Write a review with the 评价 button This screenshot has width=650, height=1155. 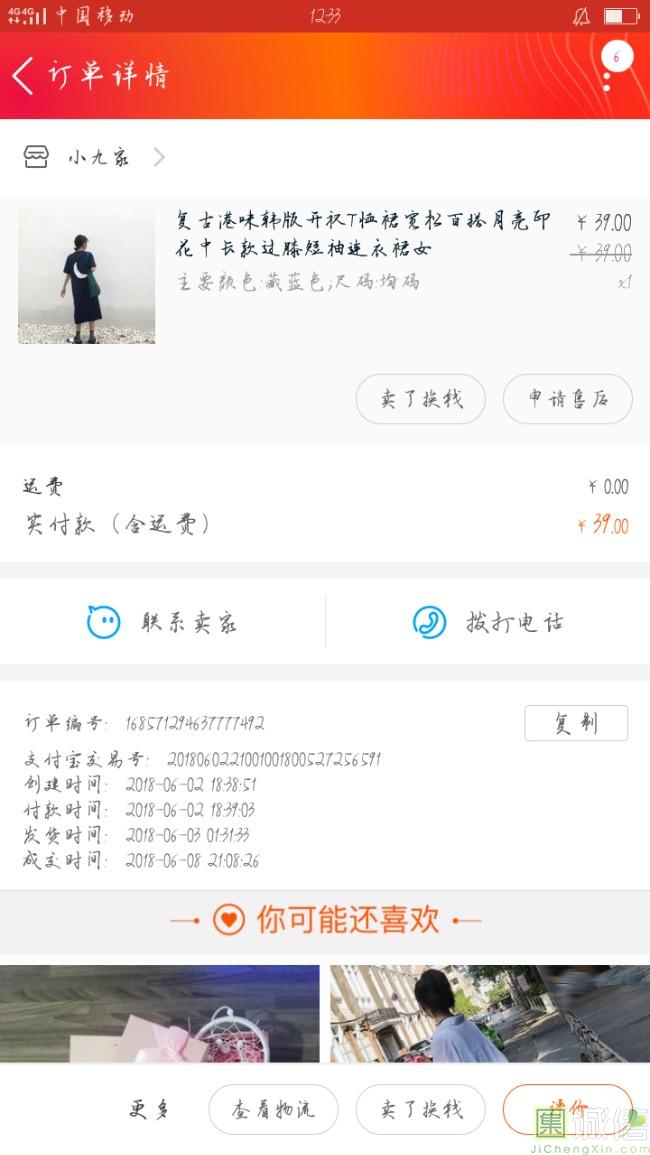tap(567, 1107)
